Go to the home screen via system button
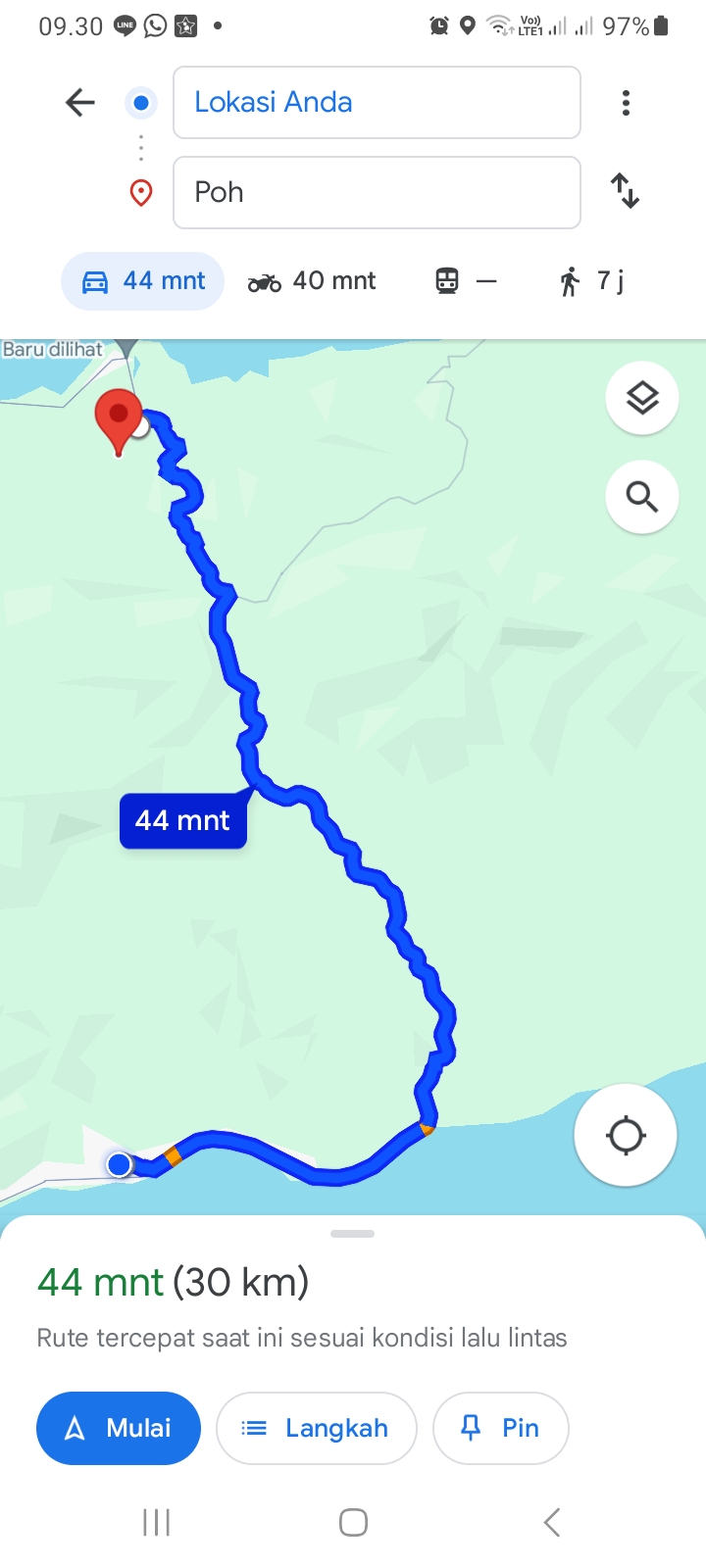Viewport: 706px width, 1568px height. pyautogui.click(x=353, y=1522)
